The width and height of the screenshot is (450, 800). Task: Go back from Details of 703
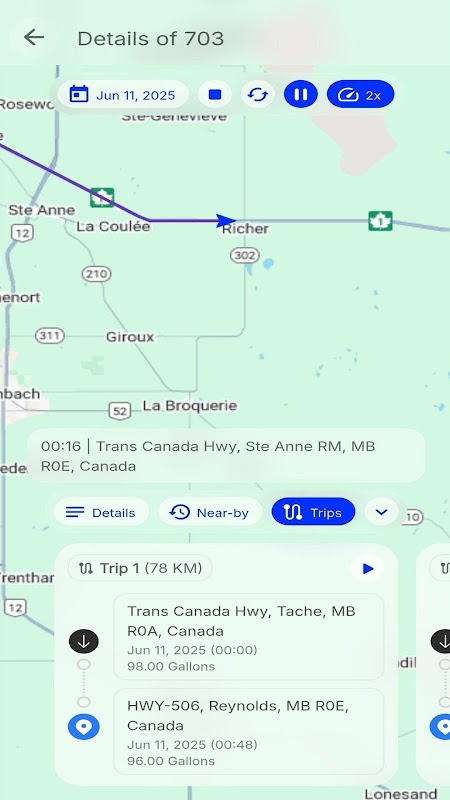click(34, 38)
